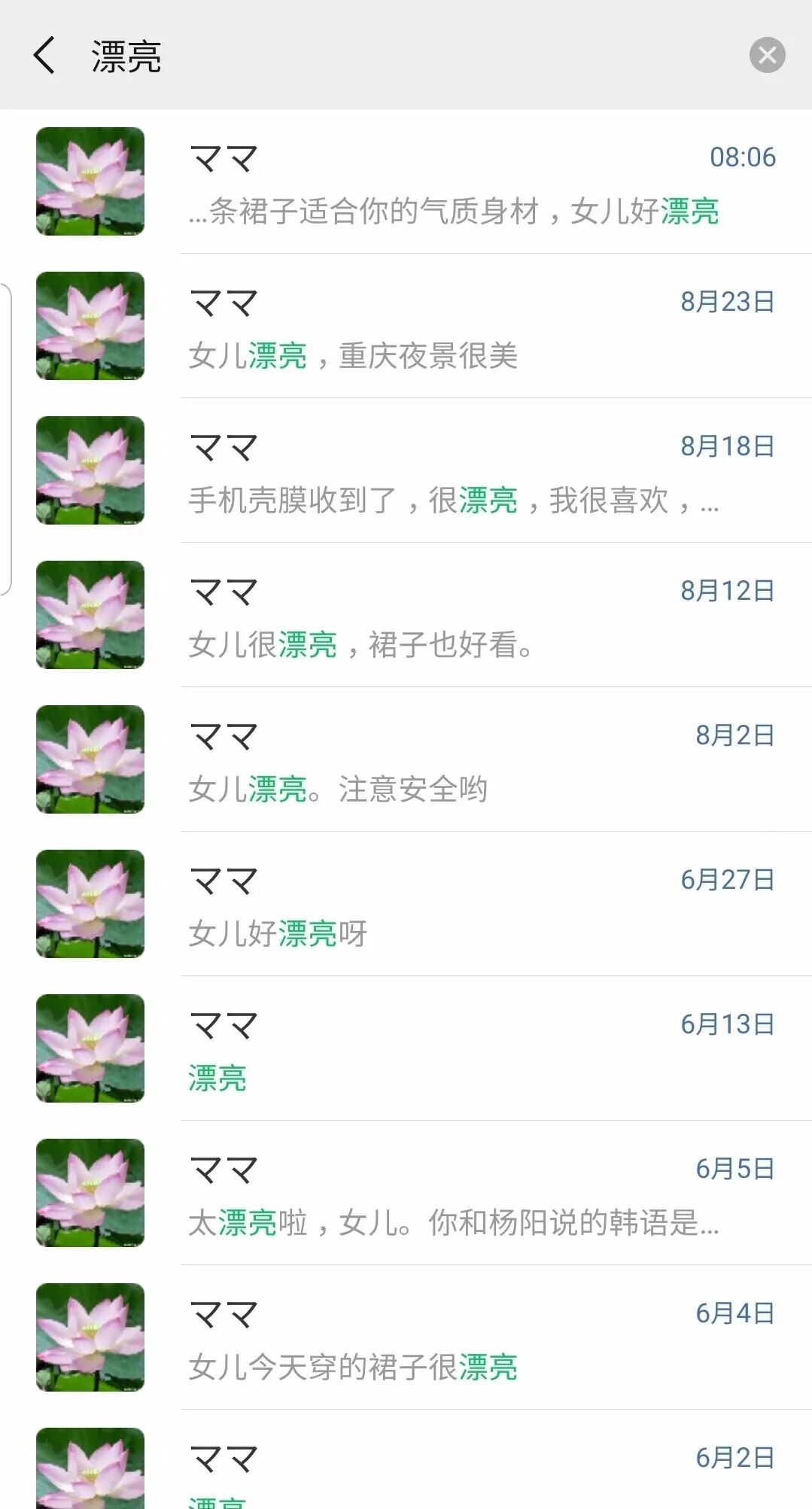The width and height of the screenshot is (812, 1509).
Task: Open the message result from 08:06
Action: (406, 181)
